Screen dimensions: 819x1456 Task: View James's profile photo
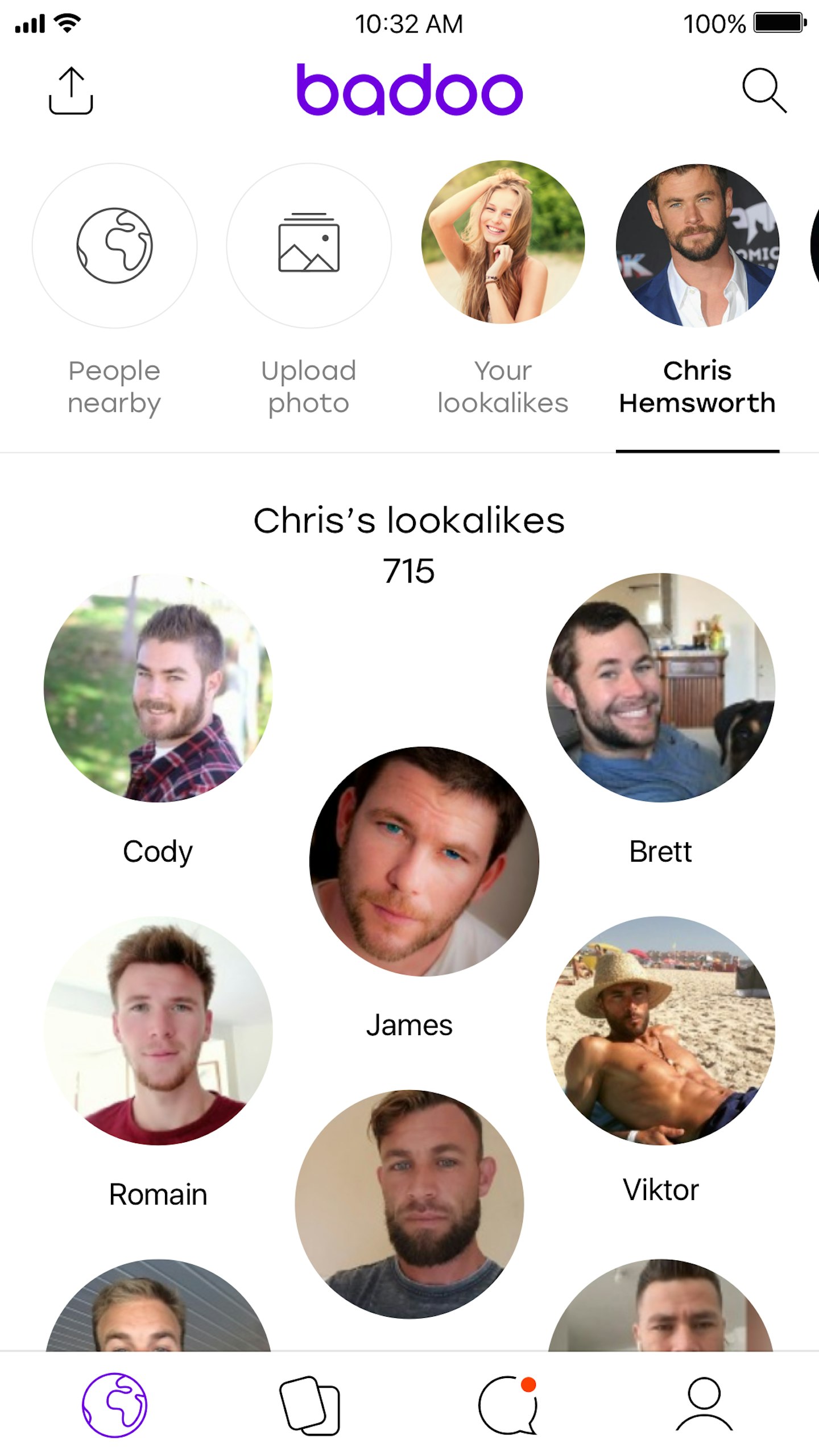tap(424, 861)
